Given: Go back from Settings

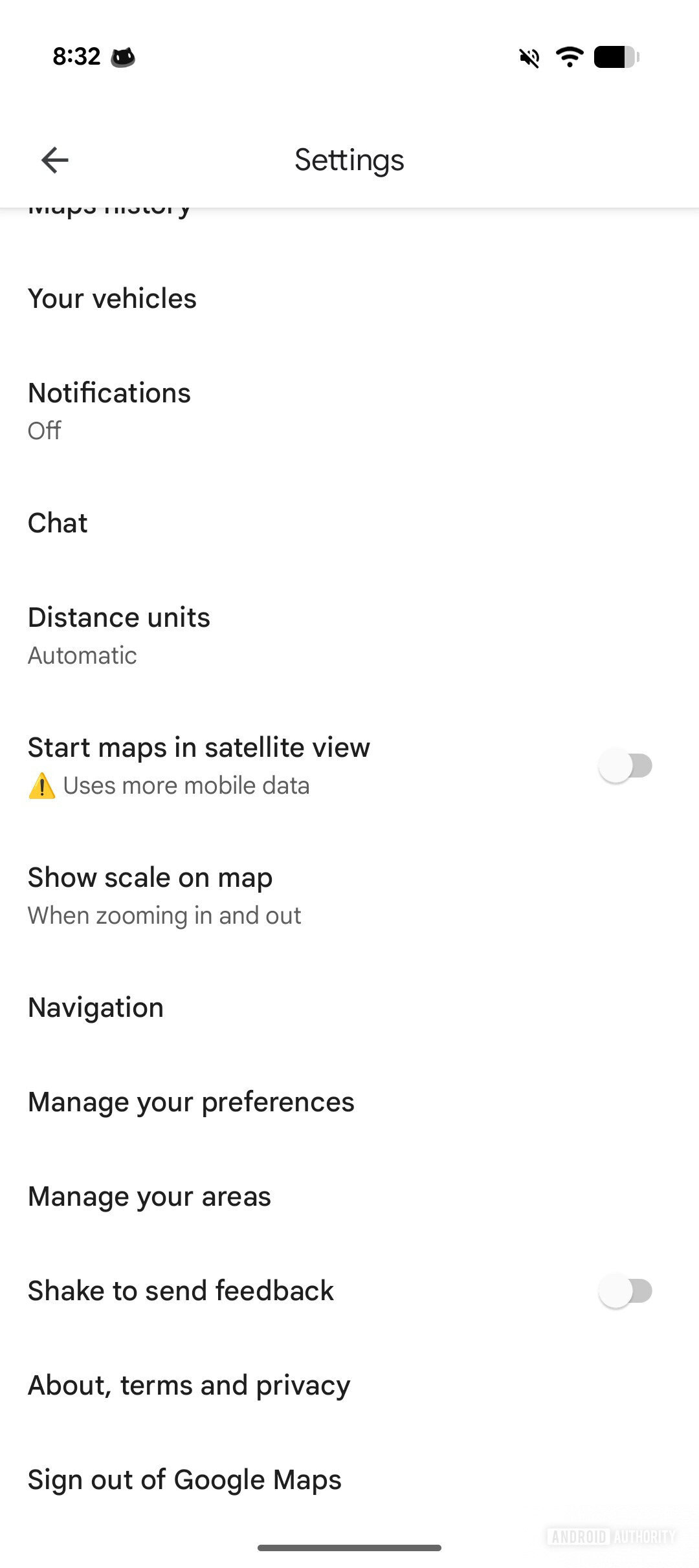Looking at the screenshot, I should (x=55, y=160).
